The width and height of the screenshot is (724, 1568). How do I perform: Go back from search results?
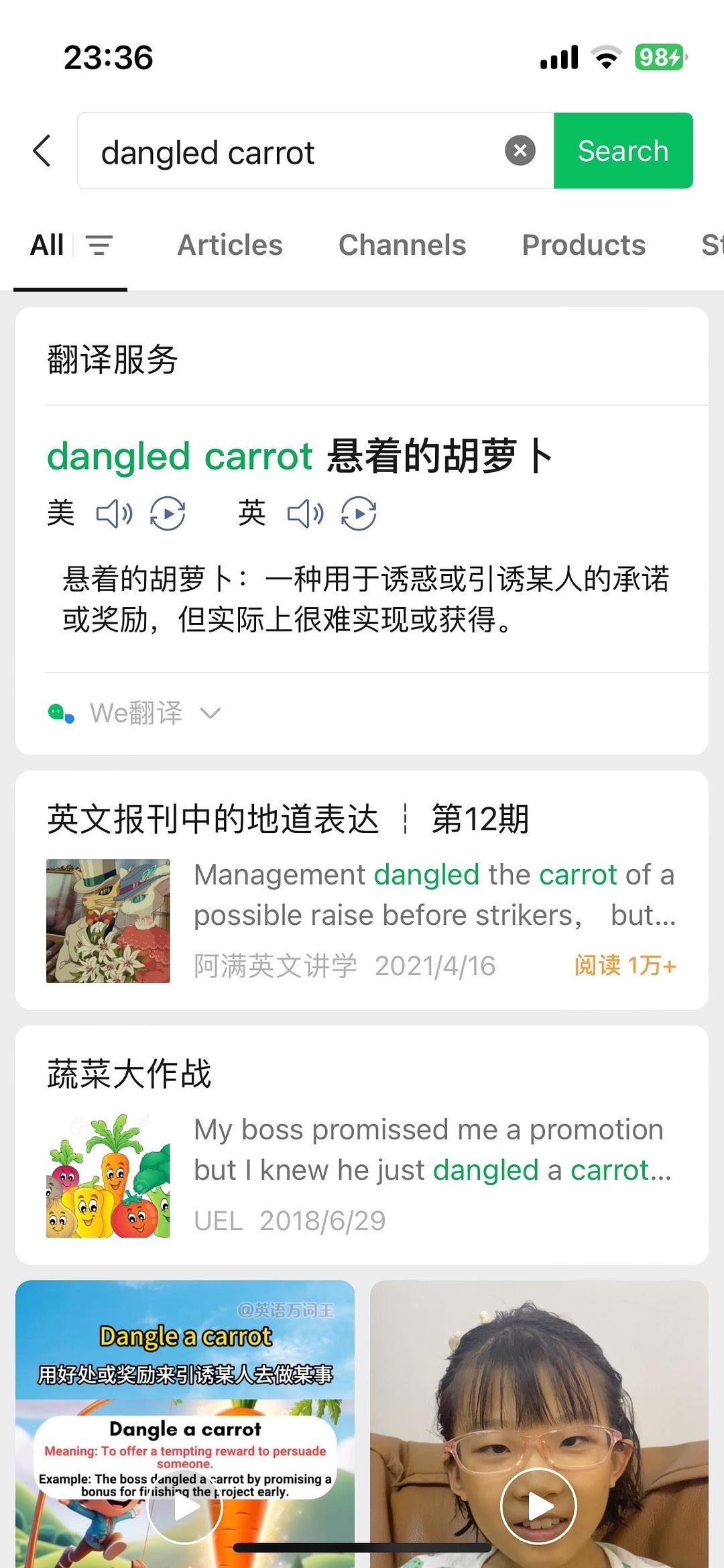(x=42, y=151)
